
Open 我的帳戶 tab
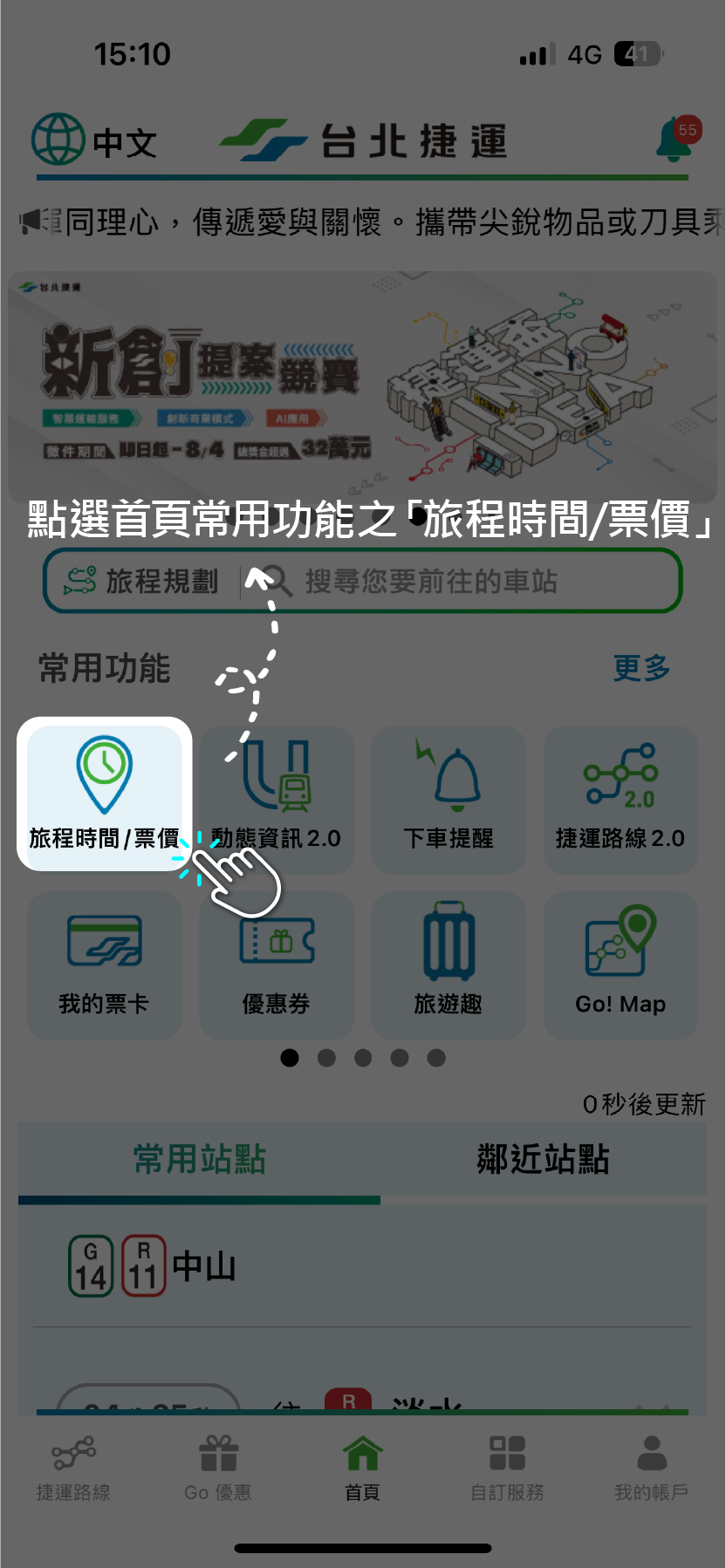click(651, 1469)
